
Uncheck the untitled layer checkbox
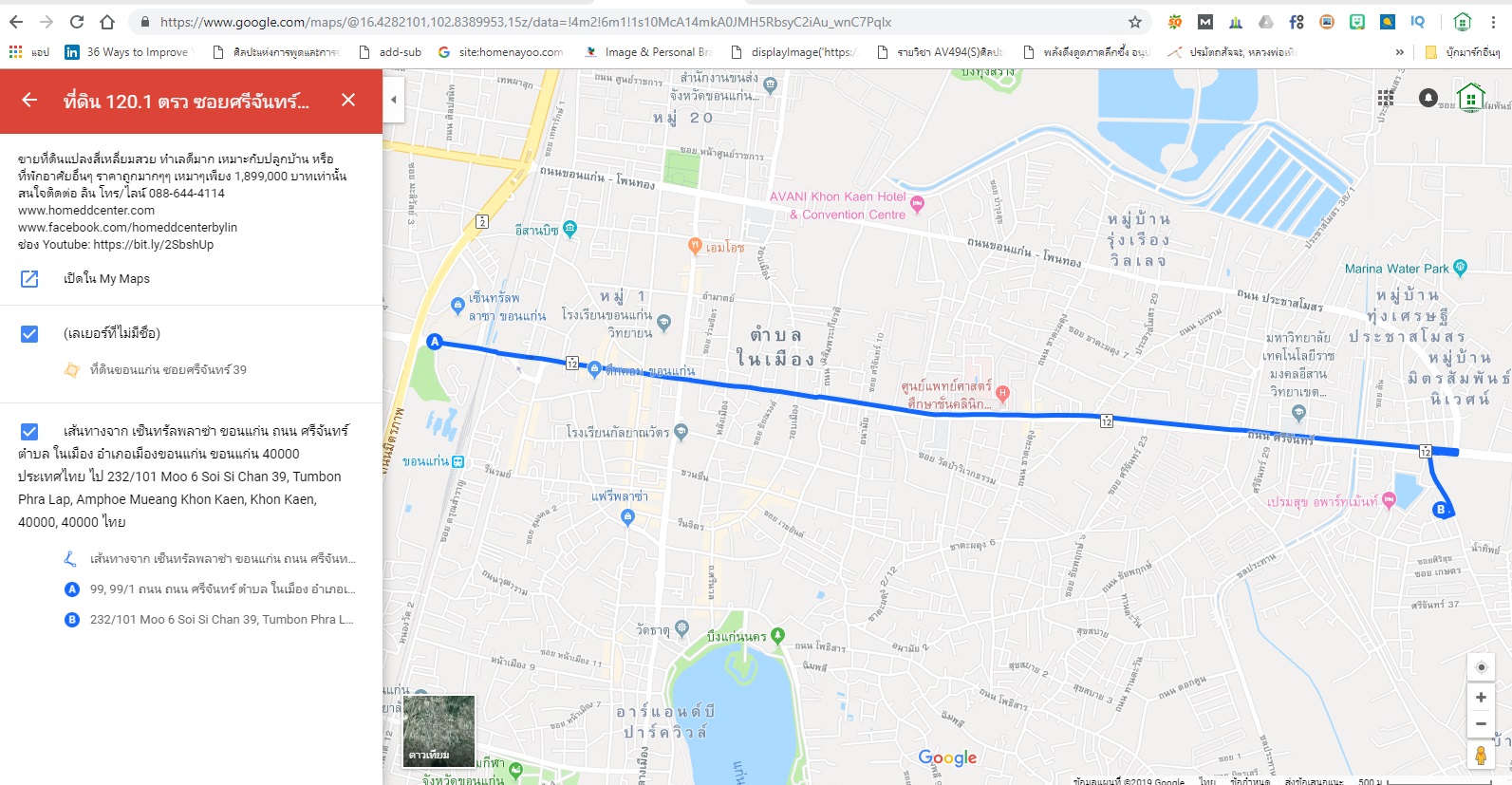tap(29, 333)
